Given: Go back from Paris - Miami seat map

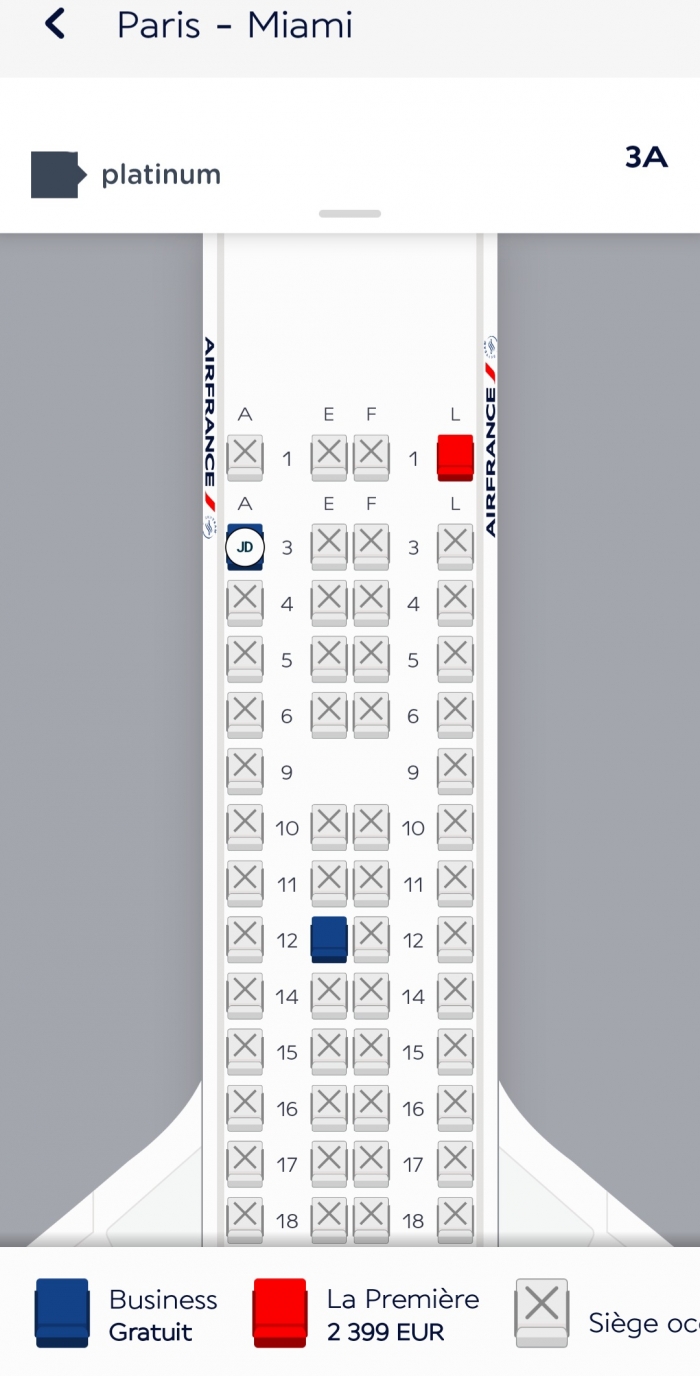Looking at the screenshot, I should (55, 24).
